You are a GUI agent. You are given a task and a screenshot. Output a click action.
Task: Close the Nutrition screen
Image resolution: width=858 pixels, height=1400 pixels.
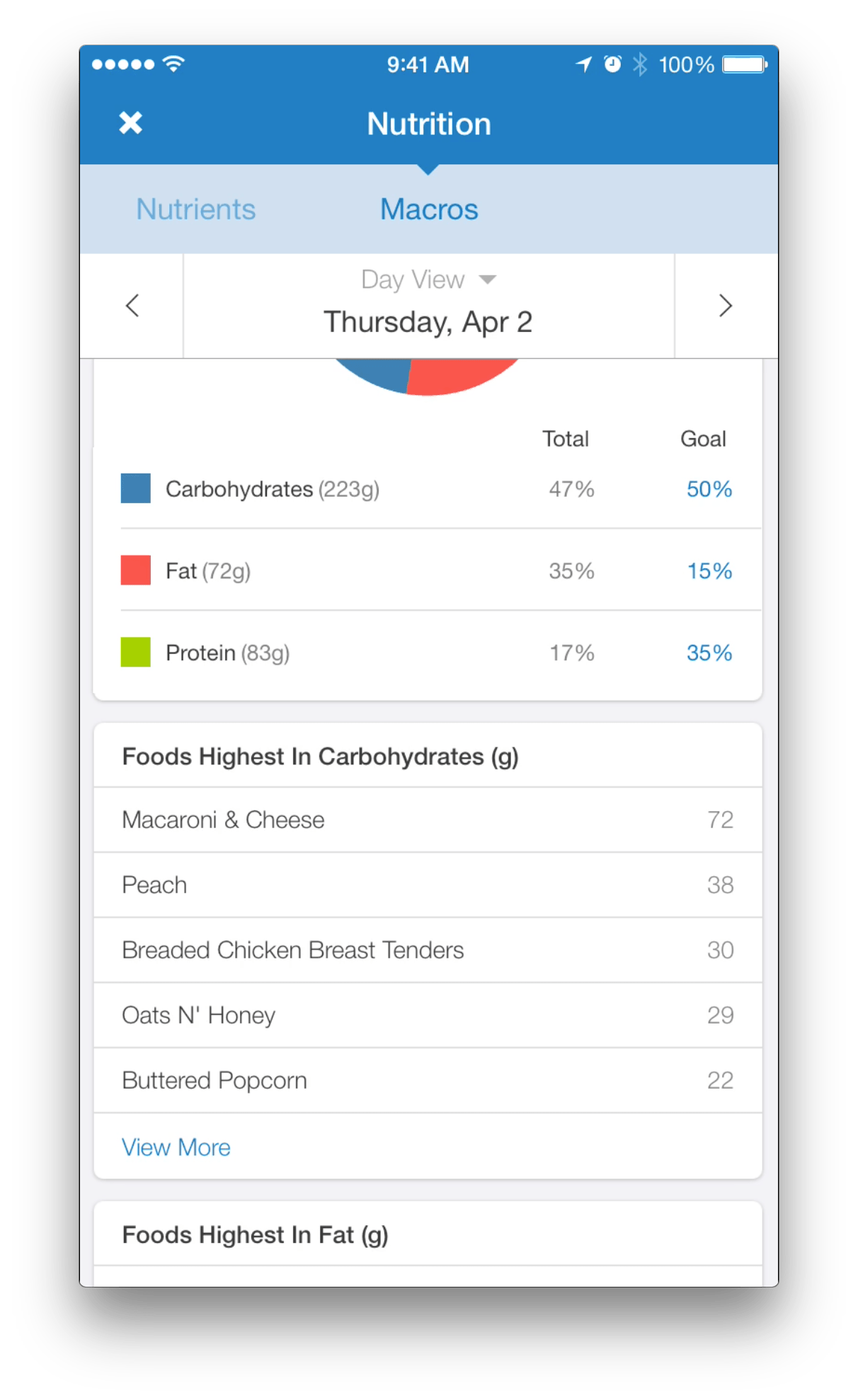(130, 123)
